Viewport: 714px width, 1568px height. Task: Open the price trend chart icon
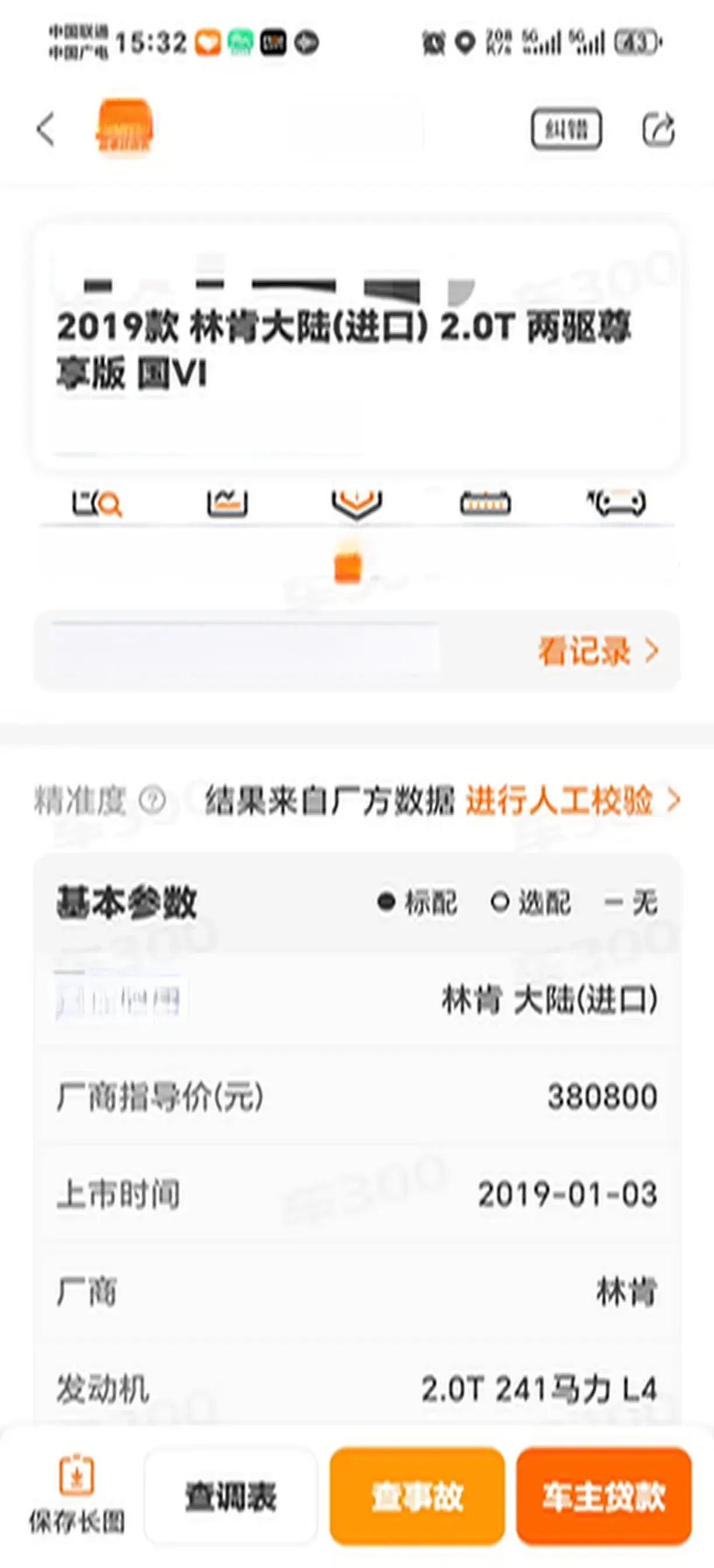[227, 503]
